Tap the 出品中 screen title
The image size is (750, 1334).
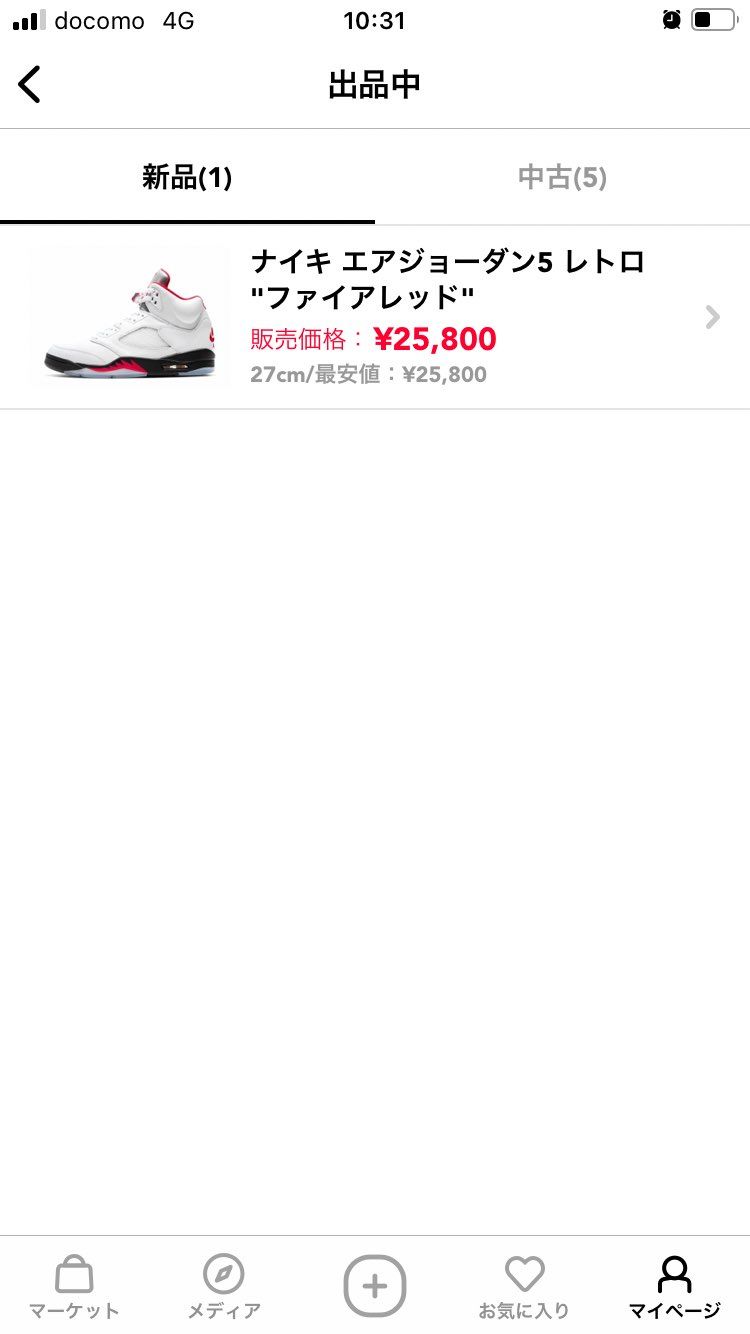pyautogui.click(x=374, y=84)
